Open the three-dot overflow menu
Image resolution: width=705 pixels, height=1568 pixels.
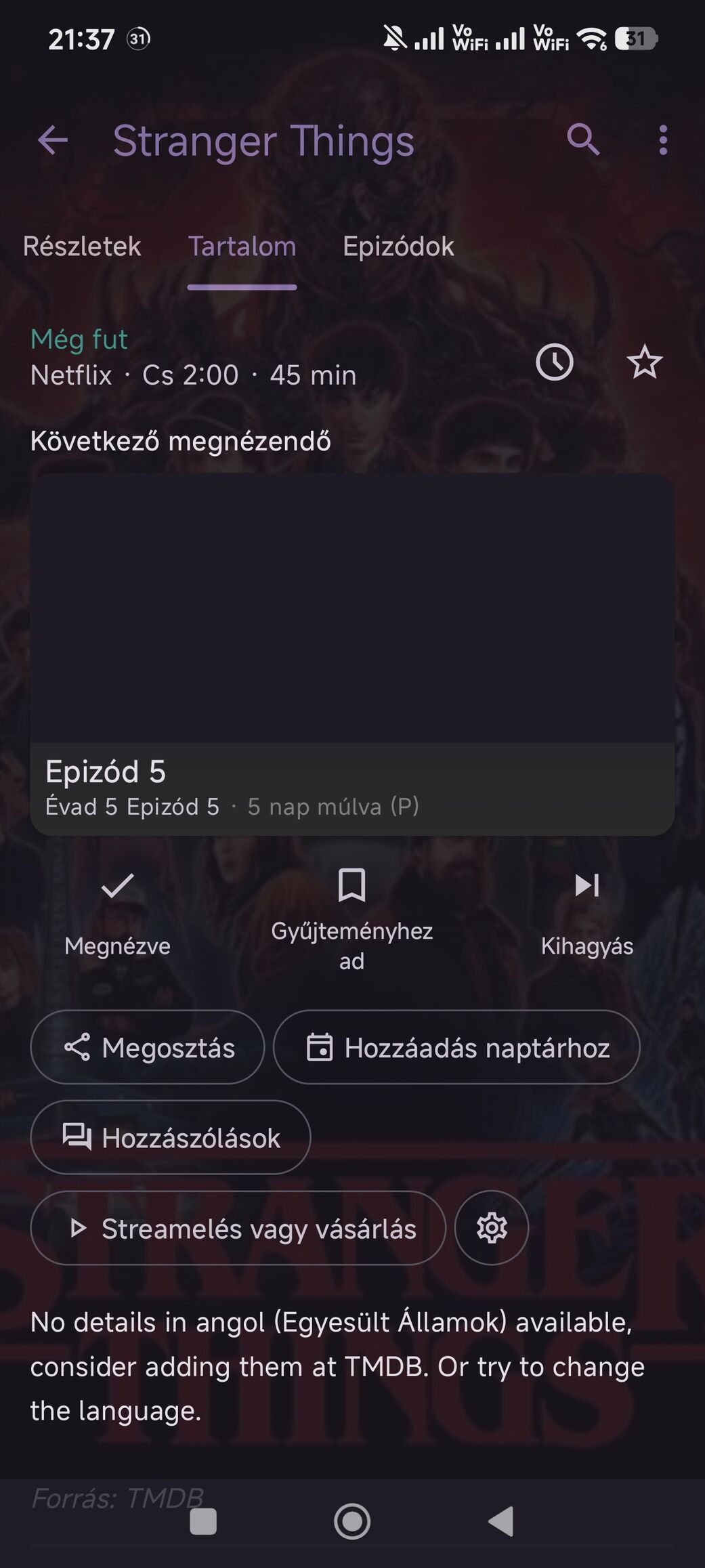[663, 140]
